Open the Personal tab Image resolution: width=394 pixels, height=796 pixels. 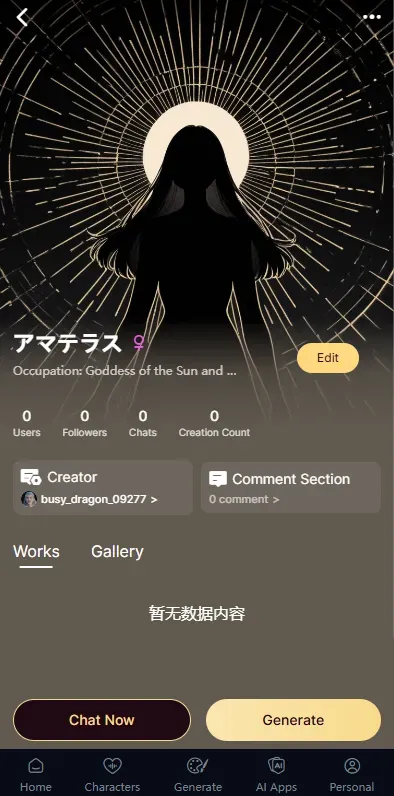tap(352, 775)
